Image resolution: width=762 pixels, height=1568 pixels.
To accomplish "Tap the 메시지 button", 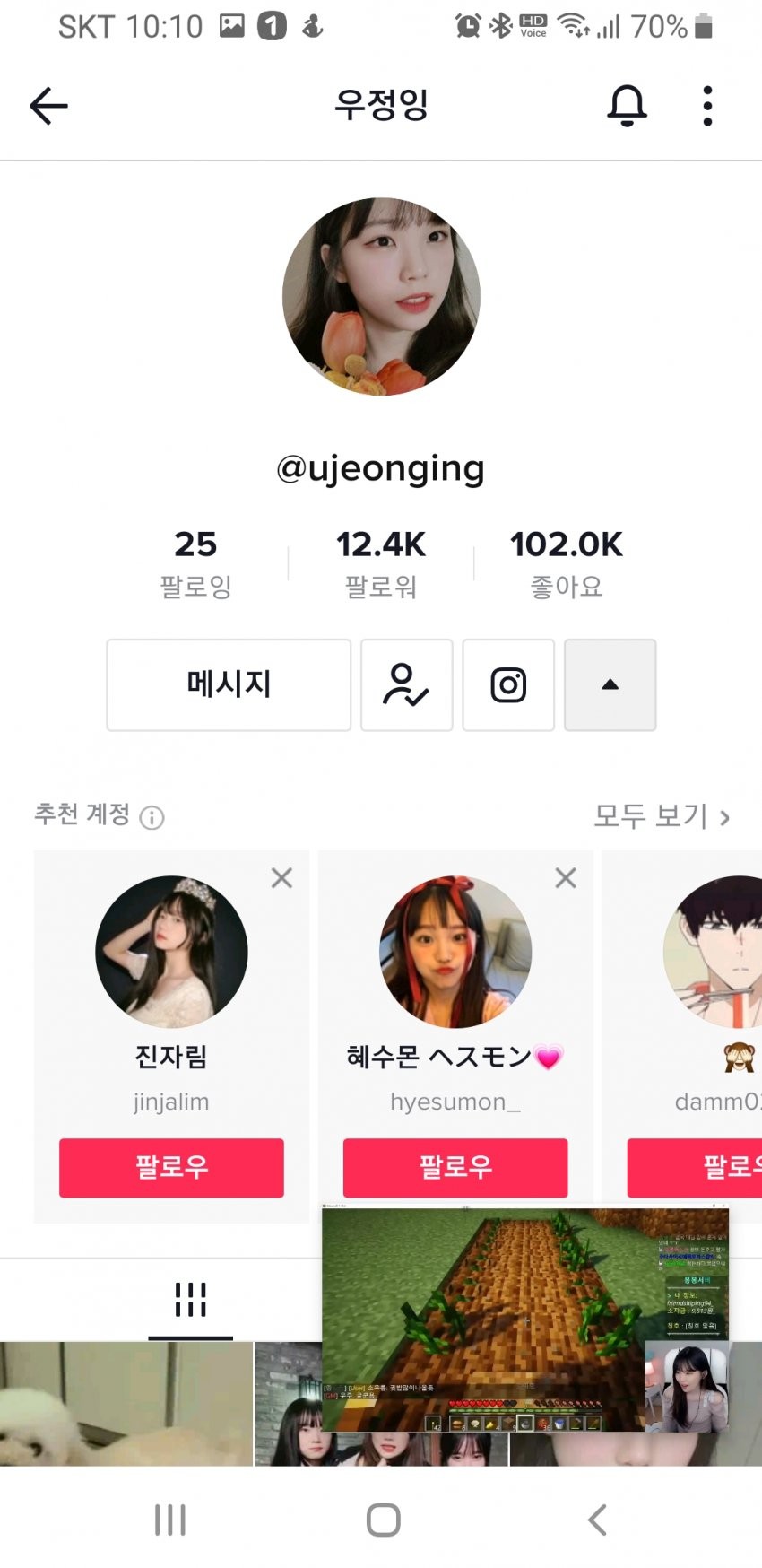I will pos(229,685).
